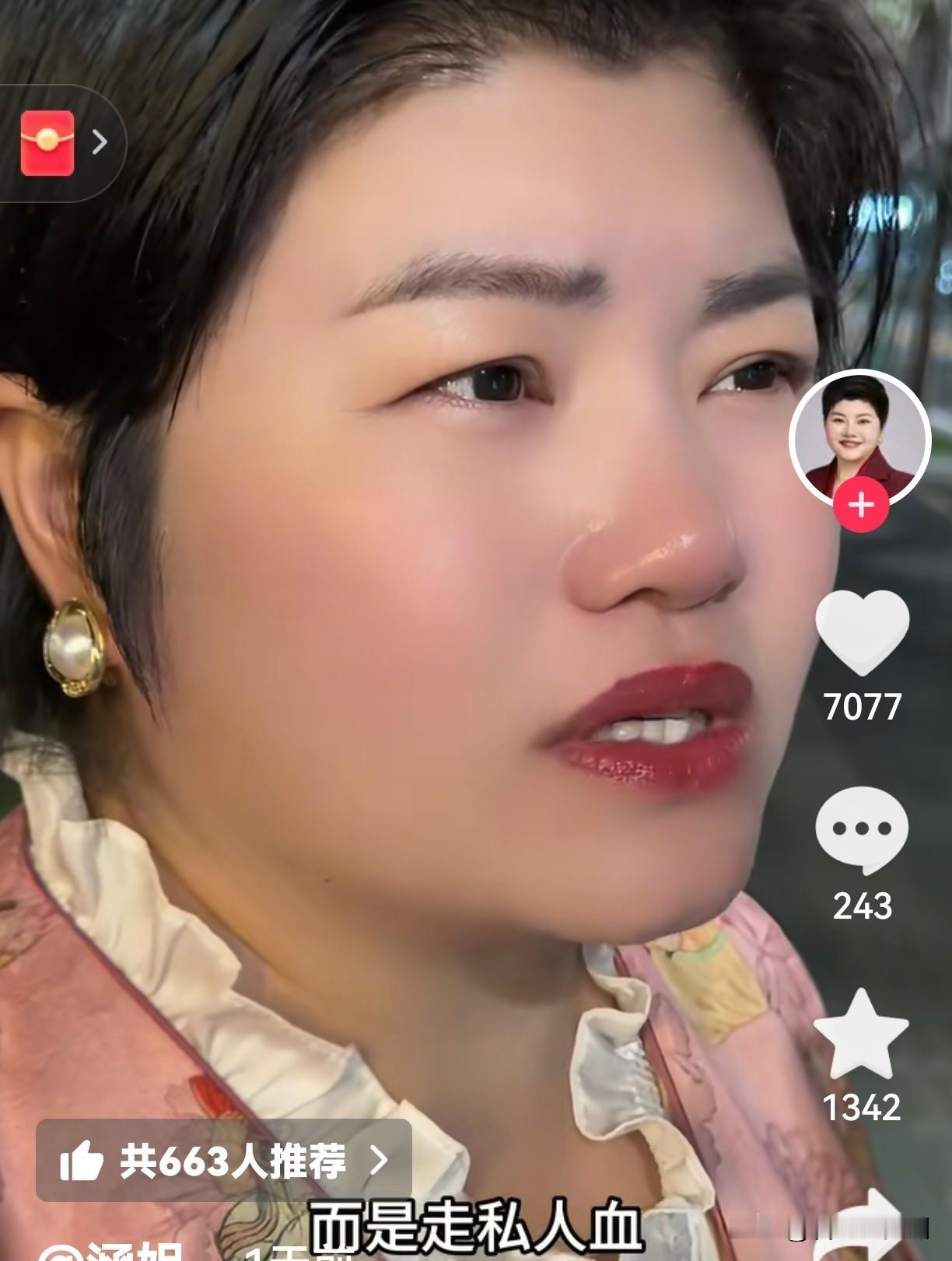Open the red envelope rewards icon
The height and width of the screenshot is (1261, 952).
click(48, 142)
